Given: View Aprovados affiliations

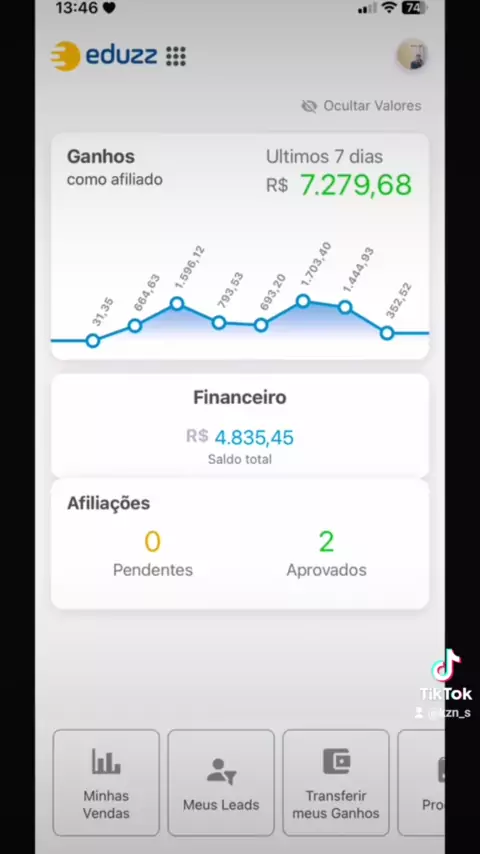Looking at the screenshot, I should (x=326, y=554).
